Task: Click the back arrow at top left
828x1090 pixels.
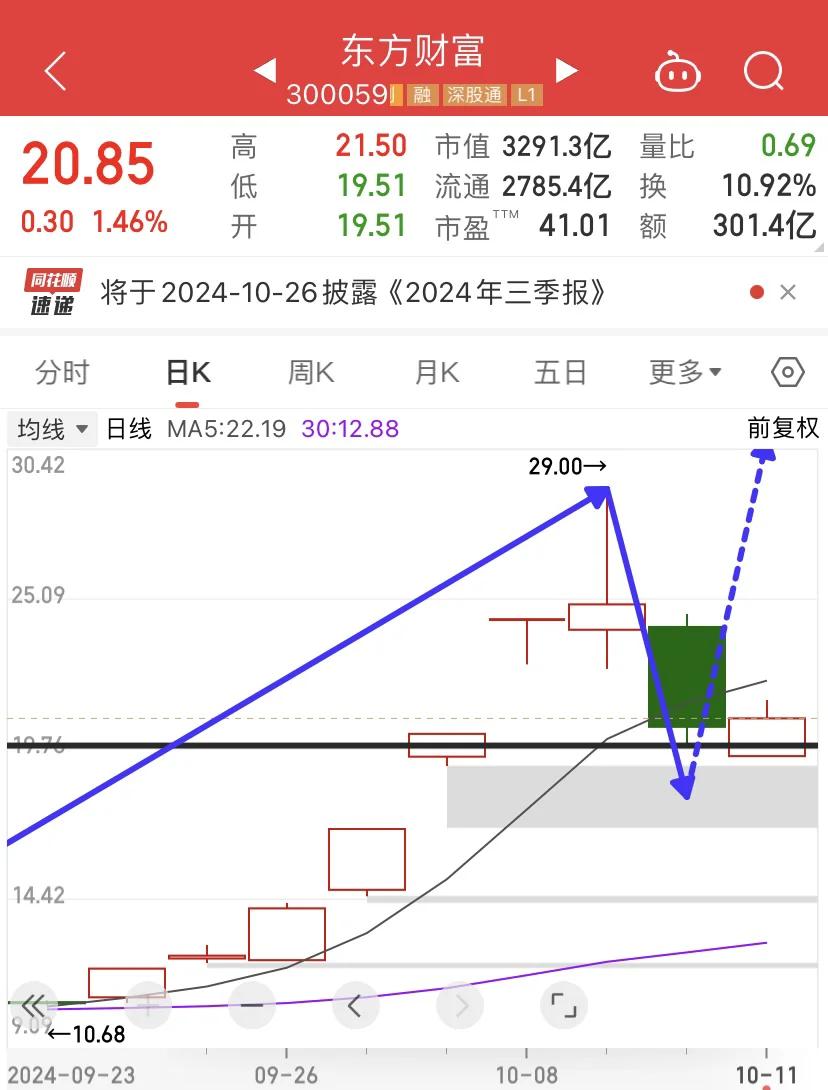Action: coord(55,72)
